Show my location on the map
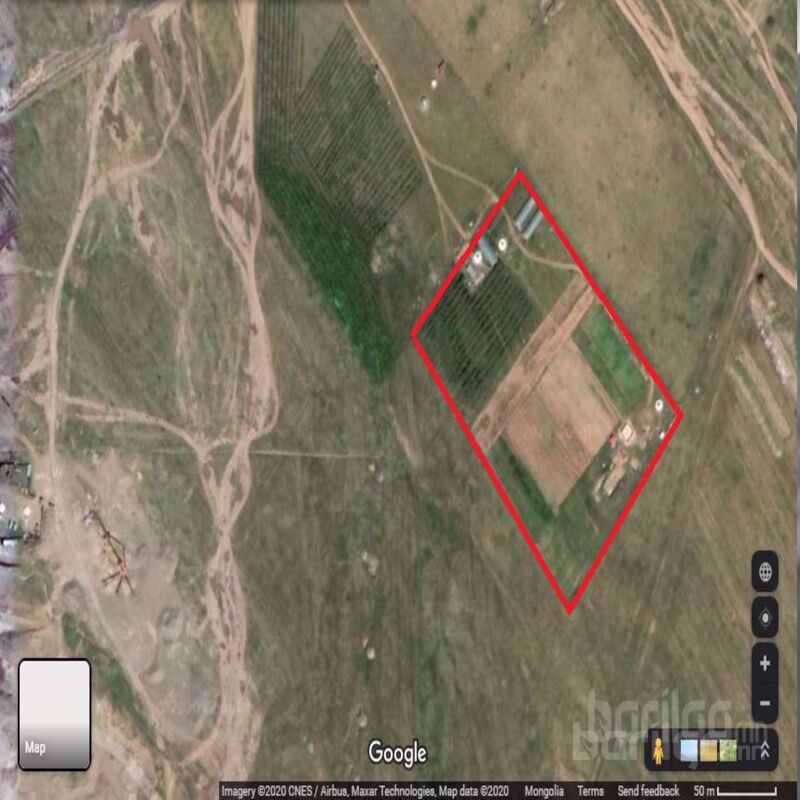 (765, 617)
